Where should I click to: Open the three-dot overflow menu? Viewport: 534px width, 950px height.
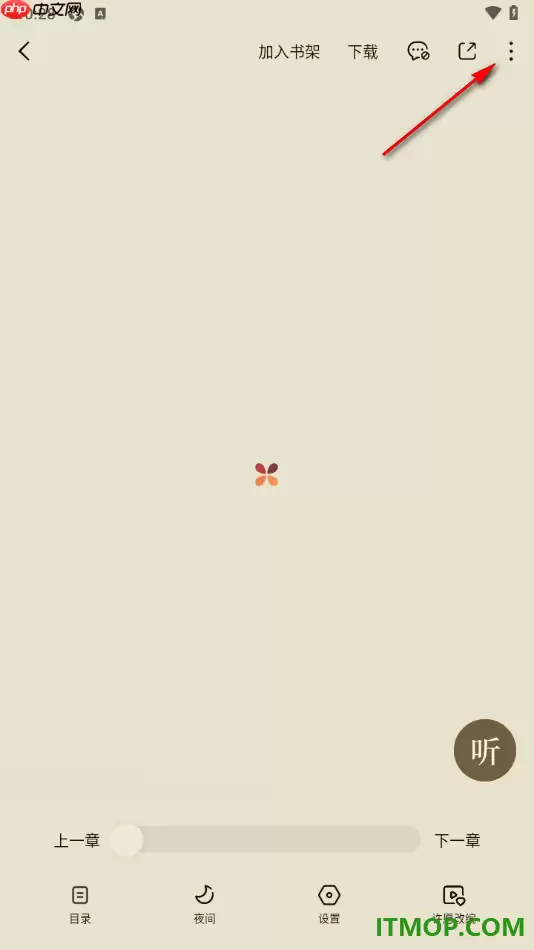(511, 51)
